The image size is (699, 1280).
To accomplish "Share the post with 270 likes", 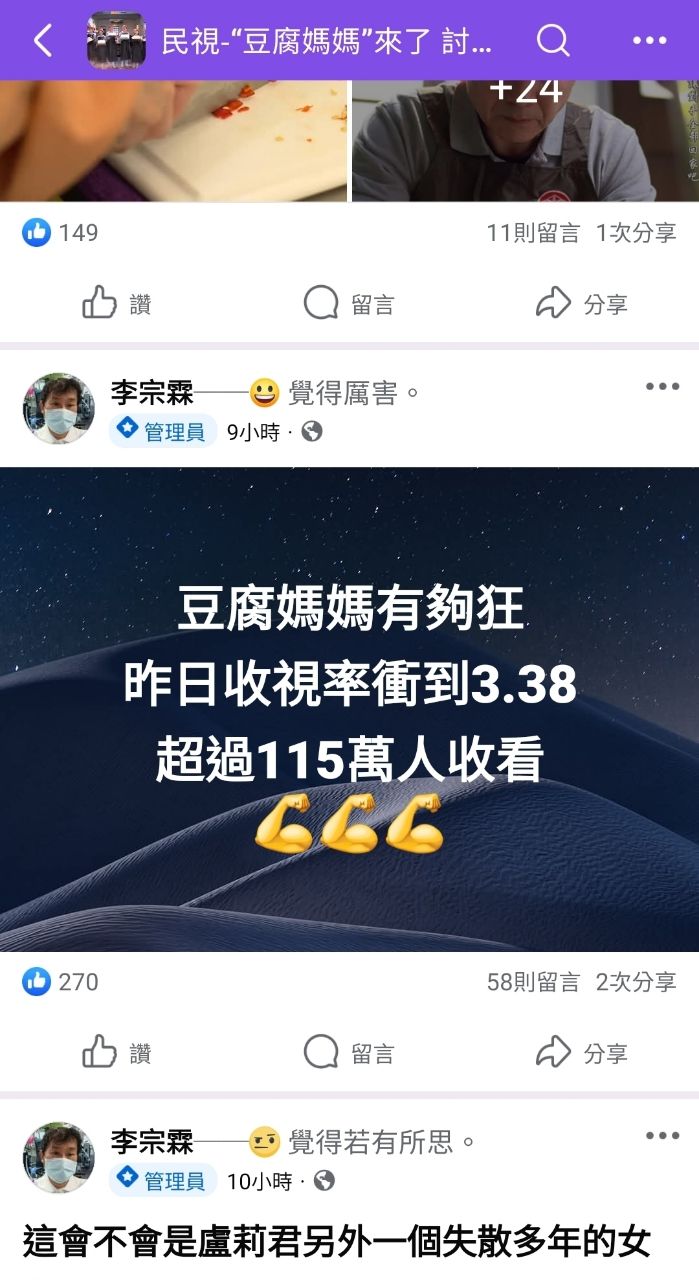I will (x=582, y=1052).
